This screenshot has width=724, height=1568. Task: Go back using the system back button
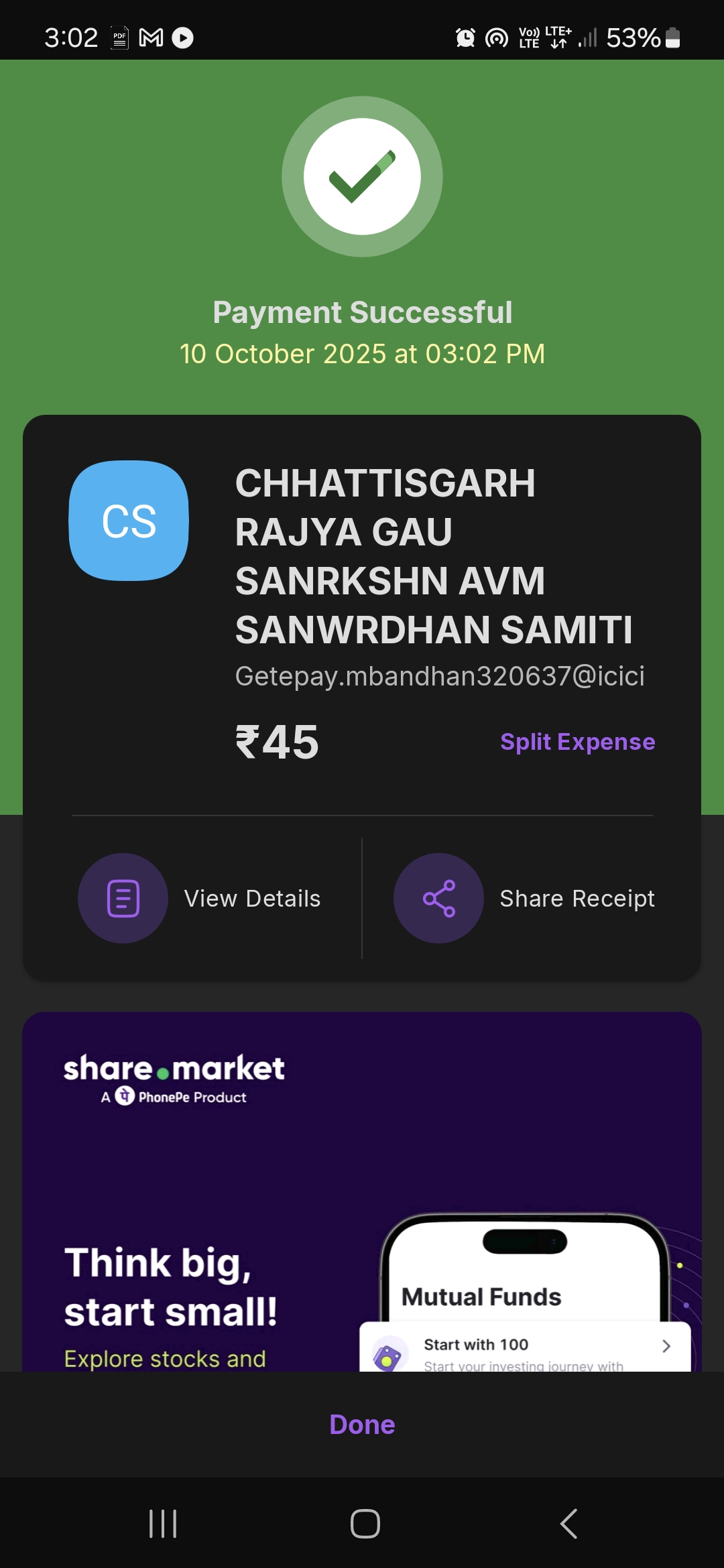coord(568,1524)
